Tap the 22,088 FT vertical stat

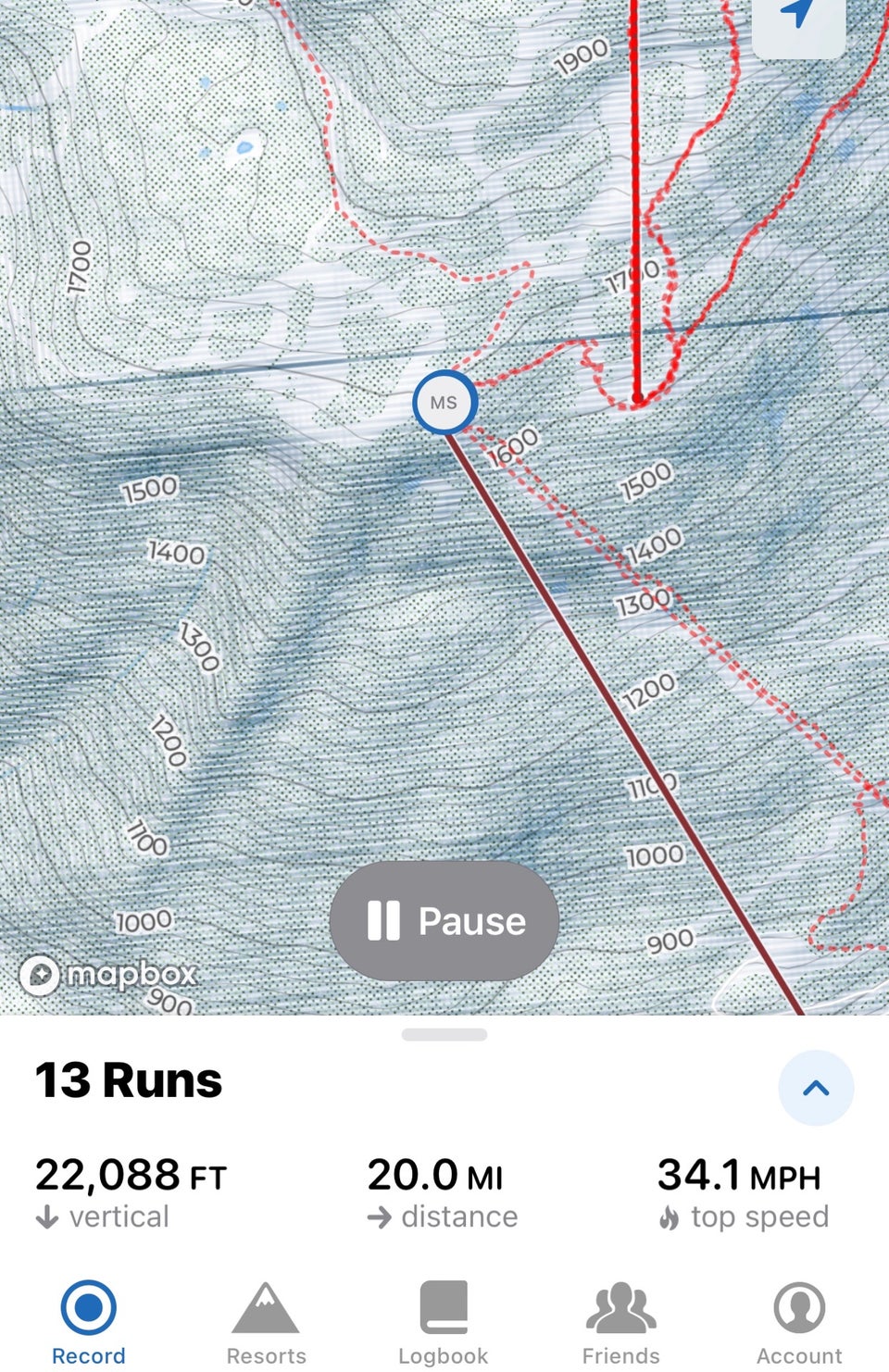[131, 1175]
